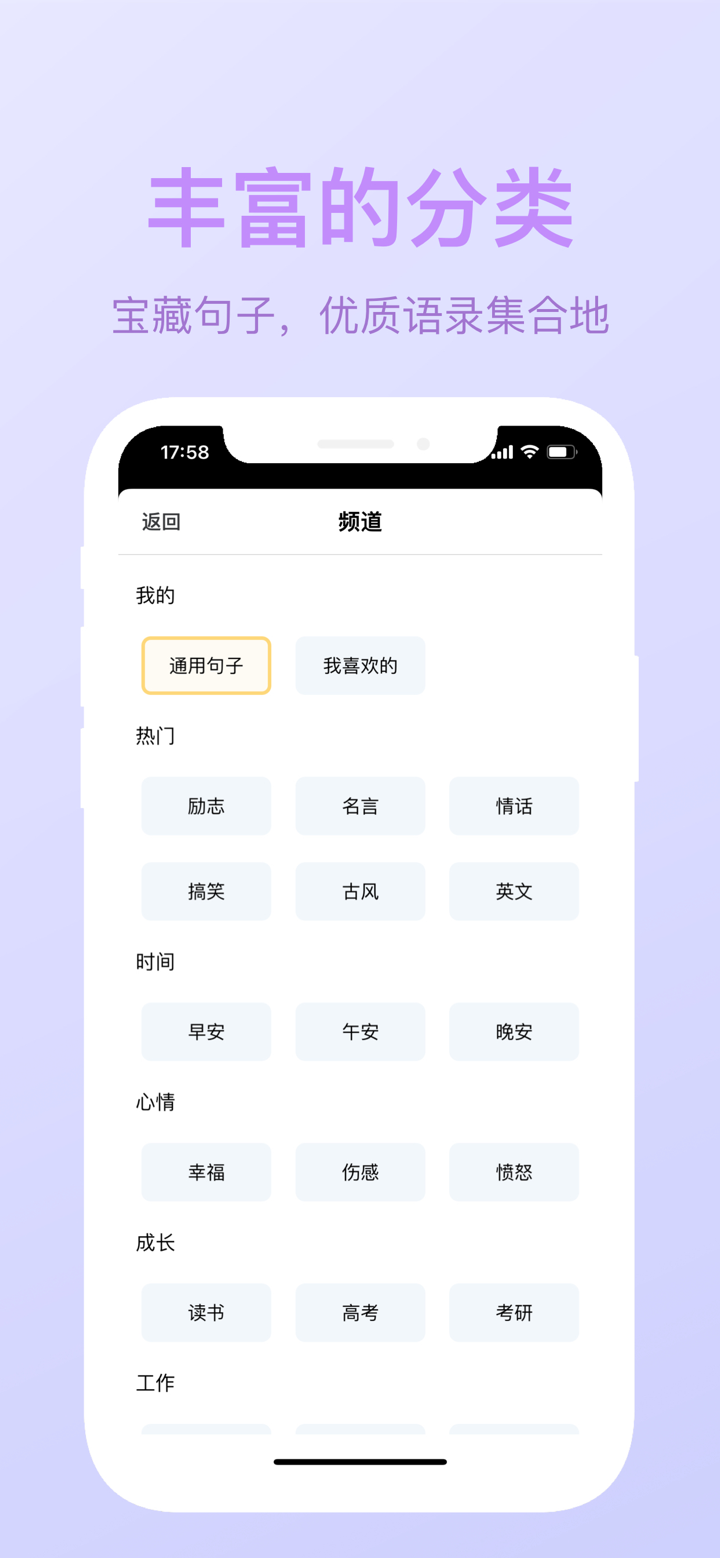Select the 读书 growth category

tap(206, 1312)
